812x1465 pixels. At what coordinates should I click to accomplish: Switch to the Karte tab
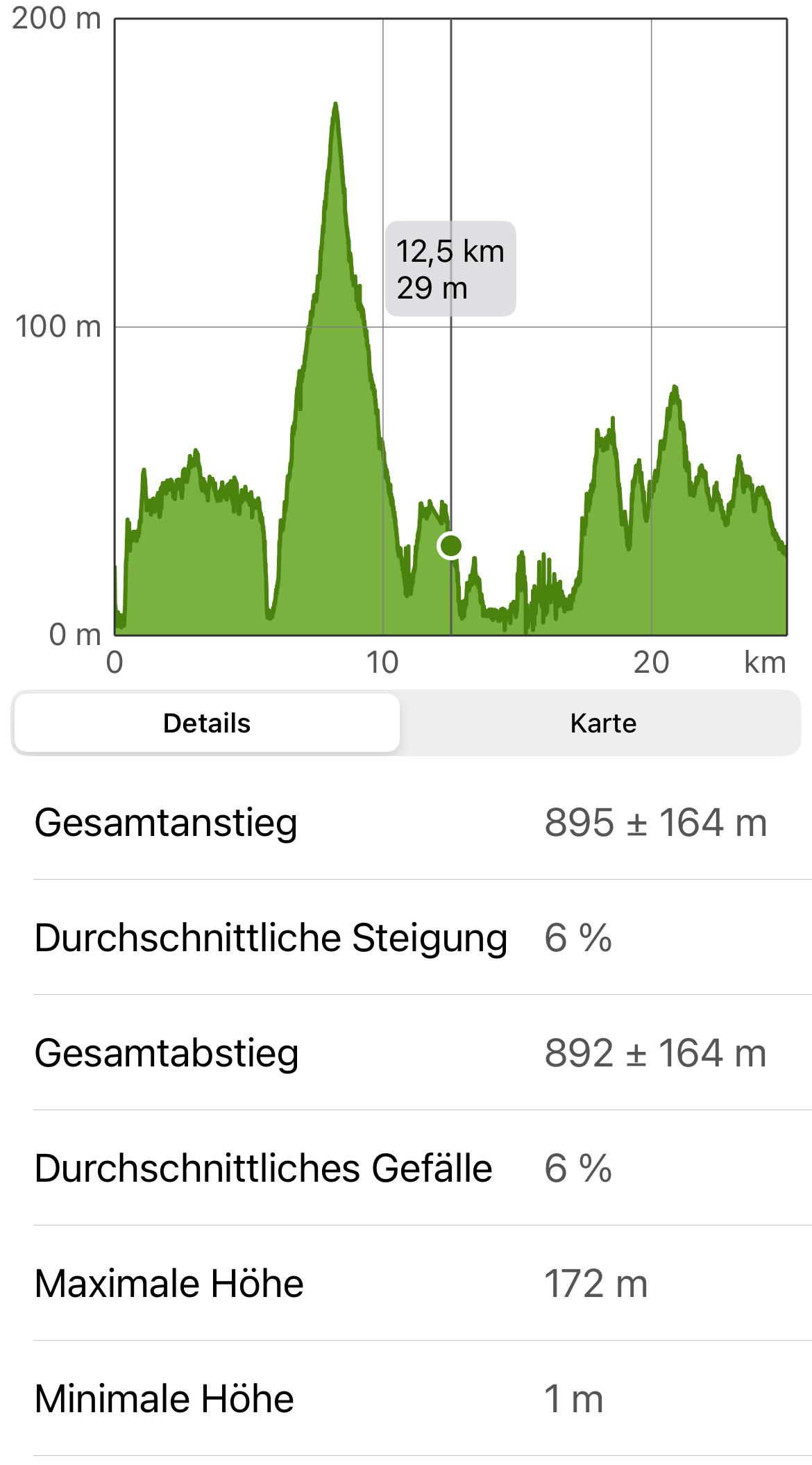[602, 723]
